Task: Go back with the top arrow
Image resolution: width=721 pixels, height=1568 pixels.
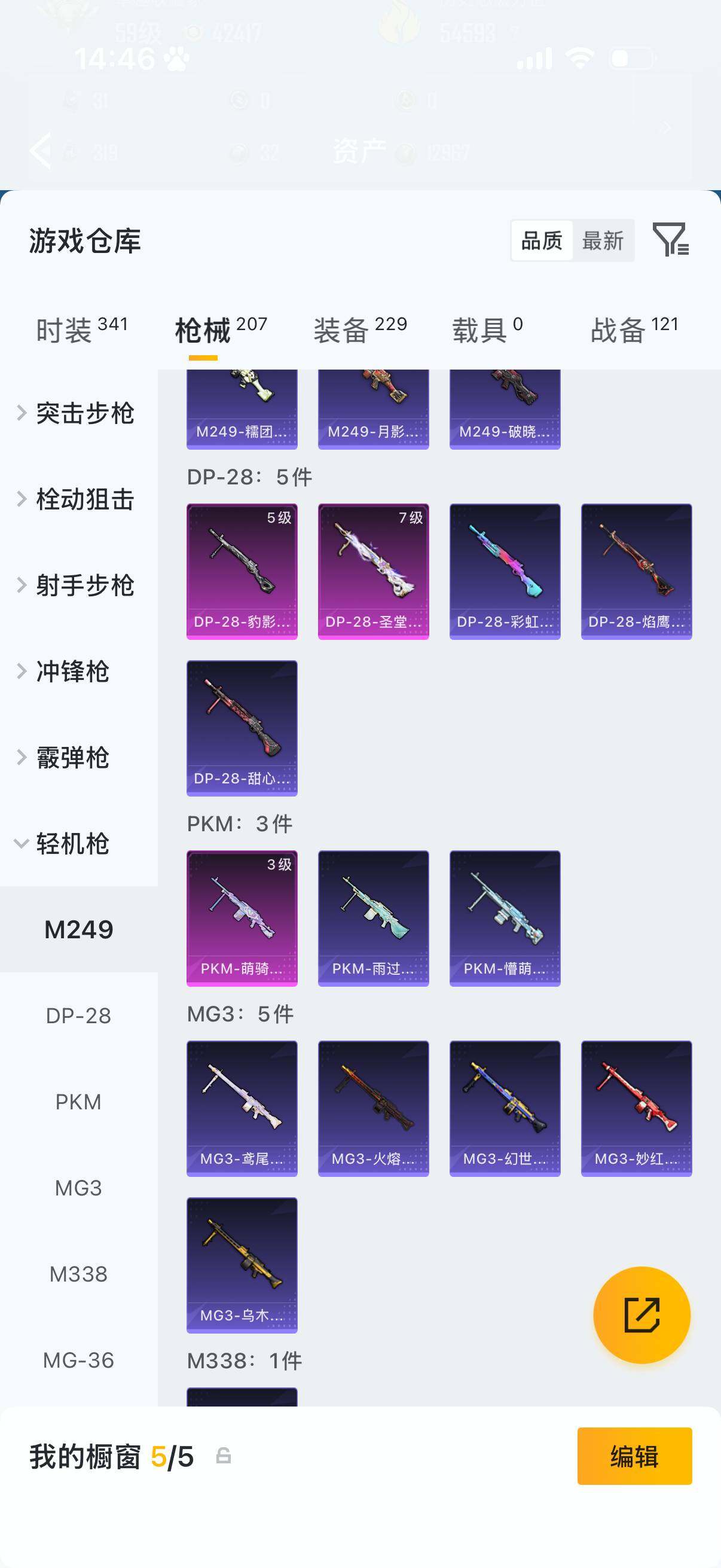Action: point(41,150)
